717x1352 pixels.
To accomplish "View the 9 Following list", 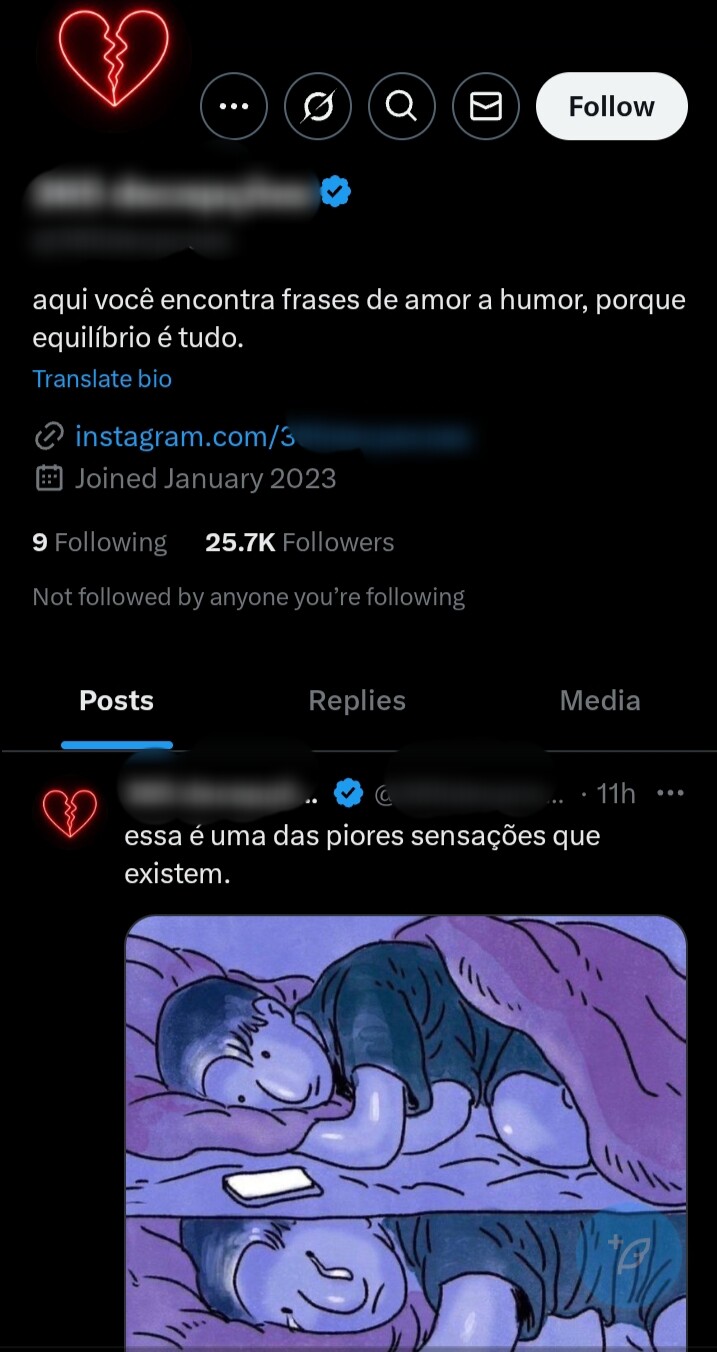I will [x=99, y=542].
